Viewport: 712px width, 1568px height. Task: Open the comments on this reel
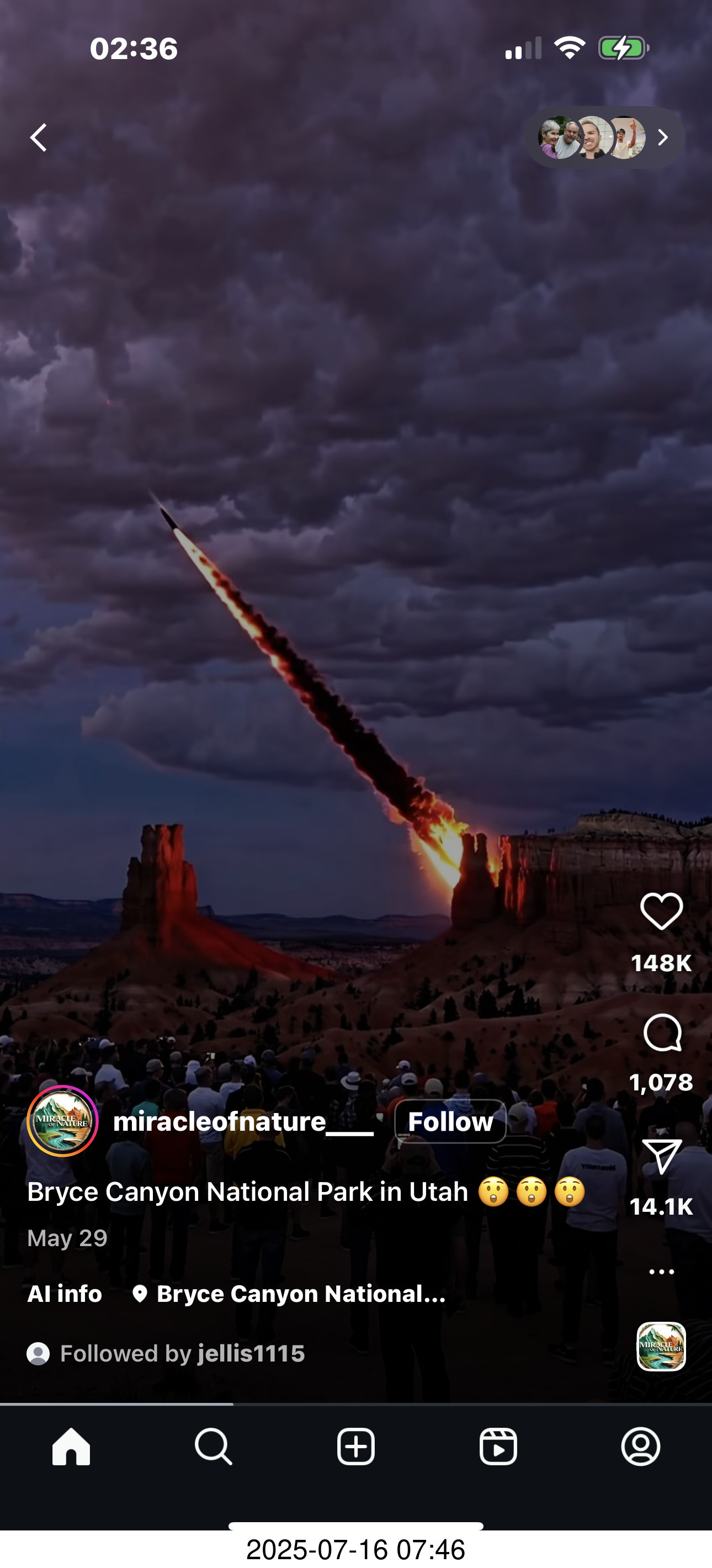661,1033
